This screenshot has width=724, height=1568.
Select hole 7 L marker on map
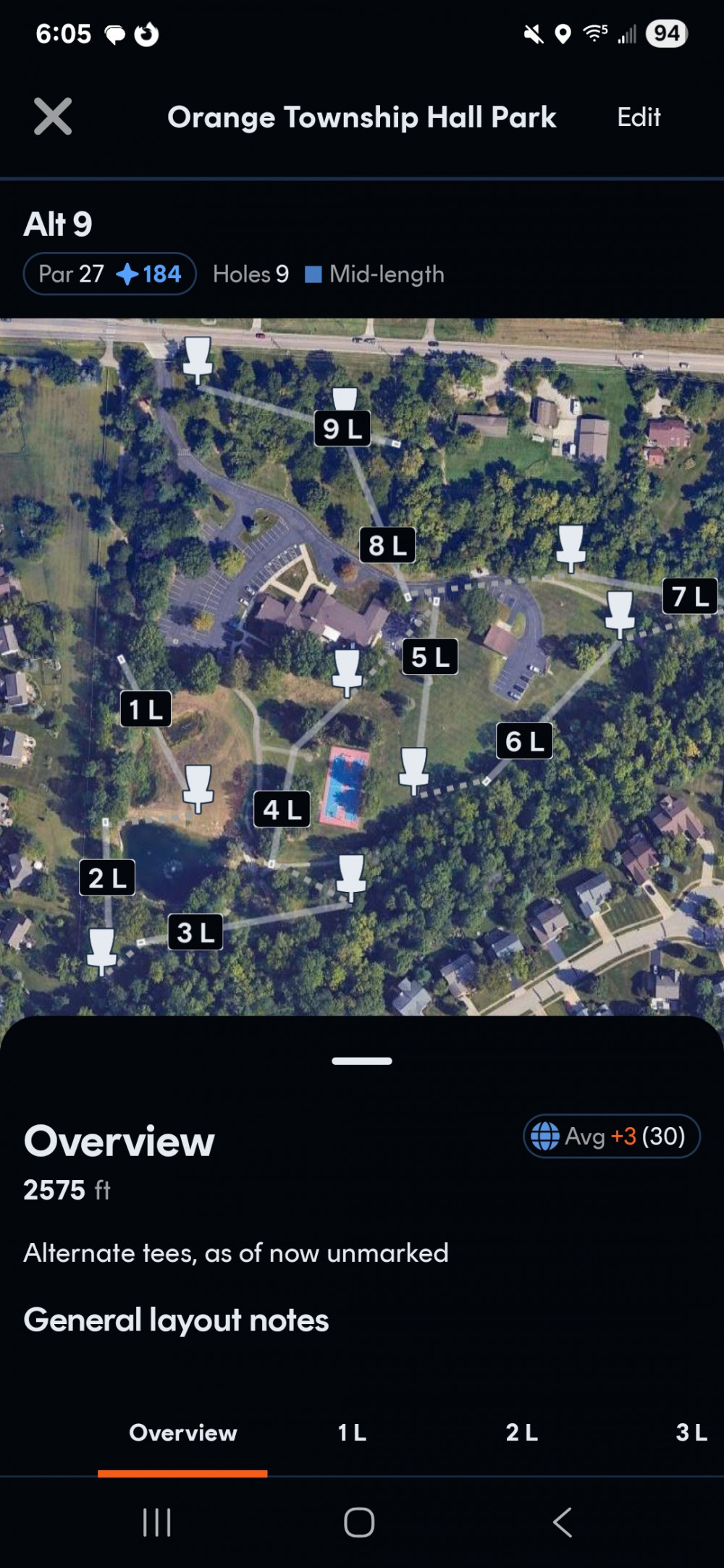point(690,597)
